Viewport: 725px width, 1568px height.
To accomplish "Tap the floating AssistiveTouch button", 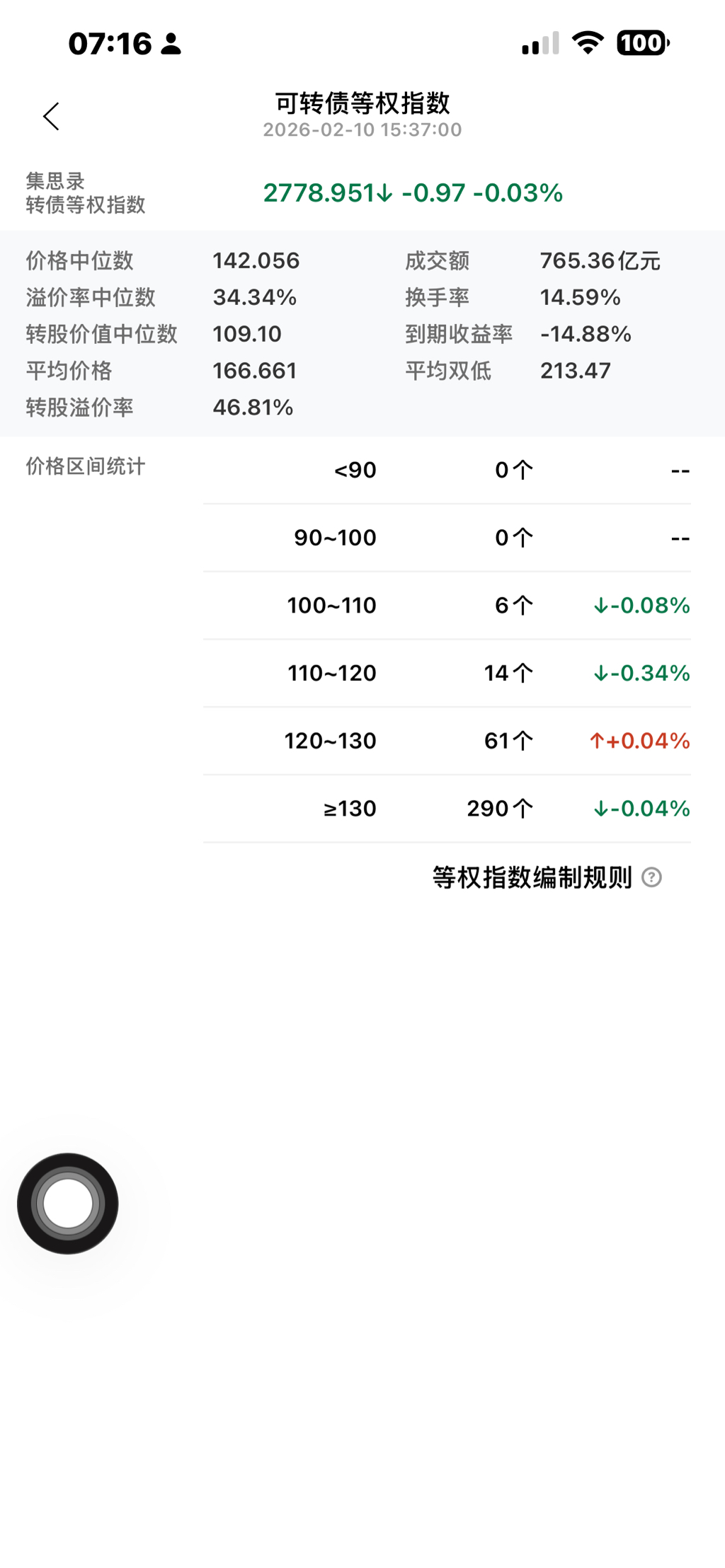I will point(68,1203).
